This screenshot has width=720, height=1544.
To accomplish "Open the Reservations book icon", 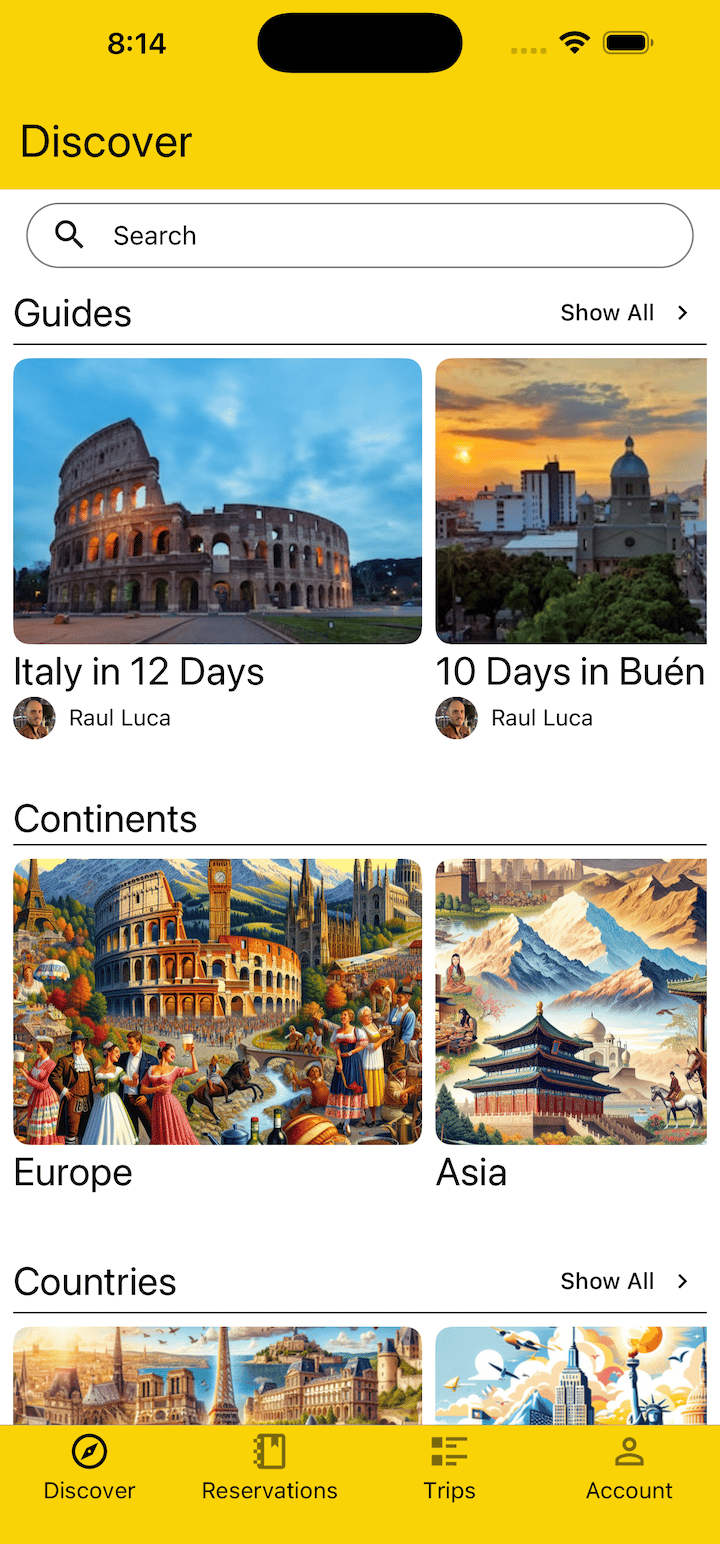I will [x=269, y=1452].
